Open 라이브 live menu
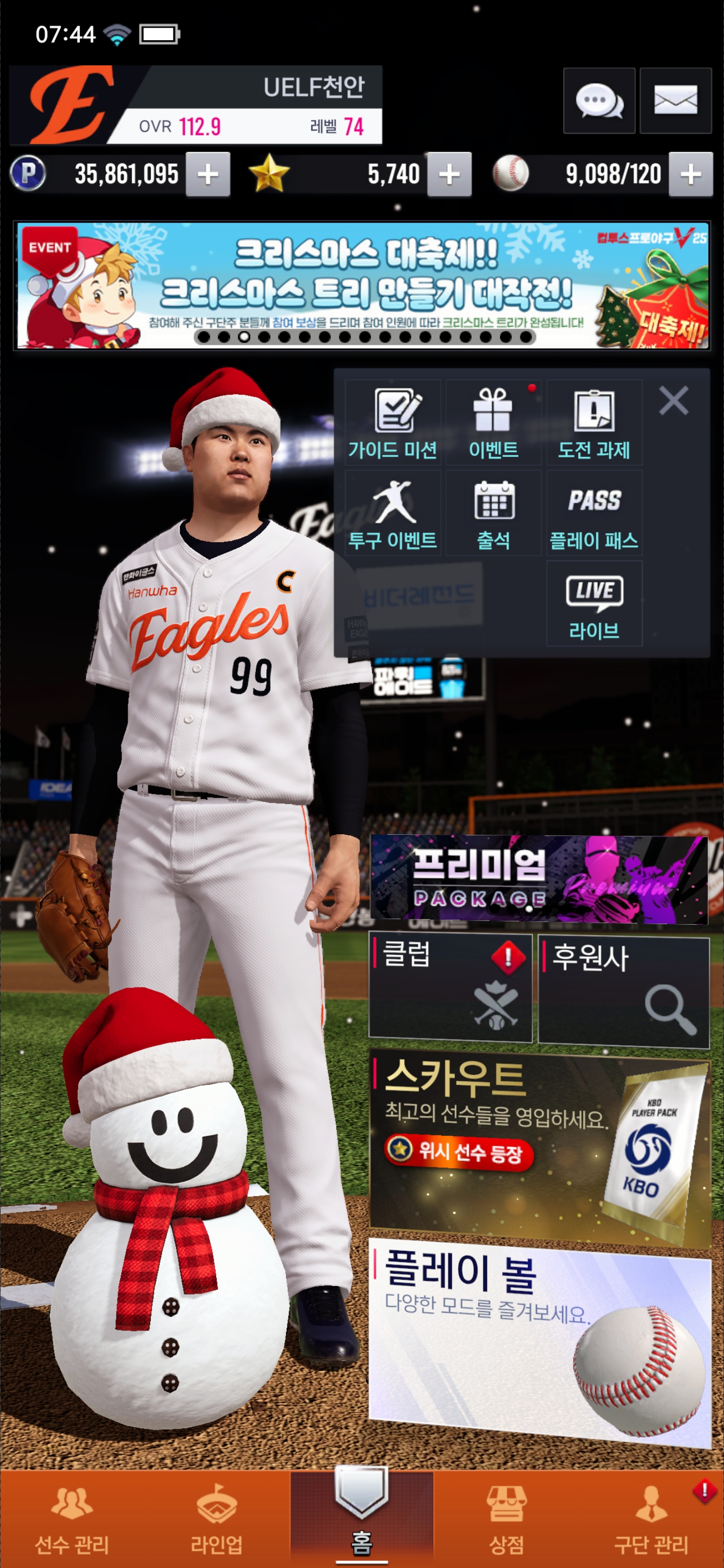Viewport: 724px width, 1568px height. (x=594, y=603)
